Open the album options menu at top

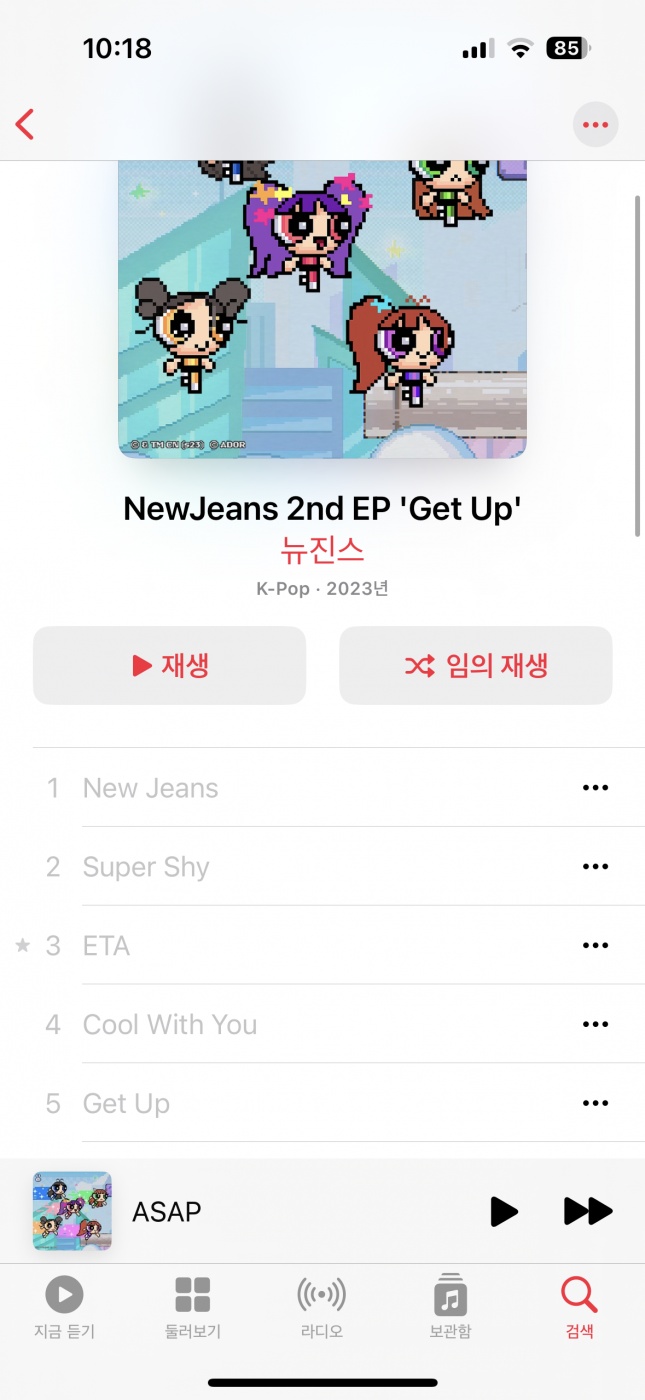pos(595,125)
